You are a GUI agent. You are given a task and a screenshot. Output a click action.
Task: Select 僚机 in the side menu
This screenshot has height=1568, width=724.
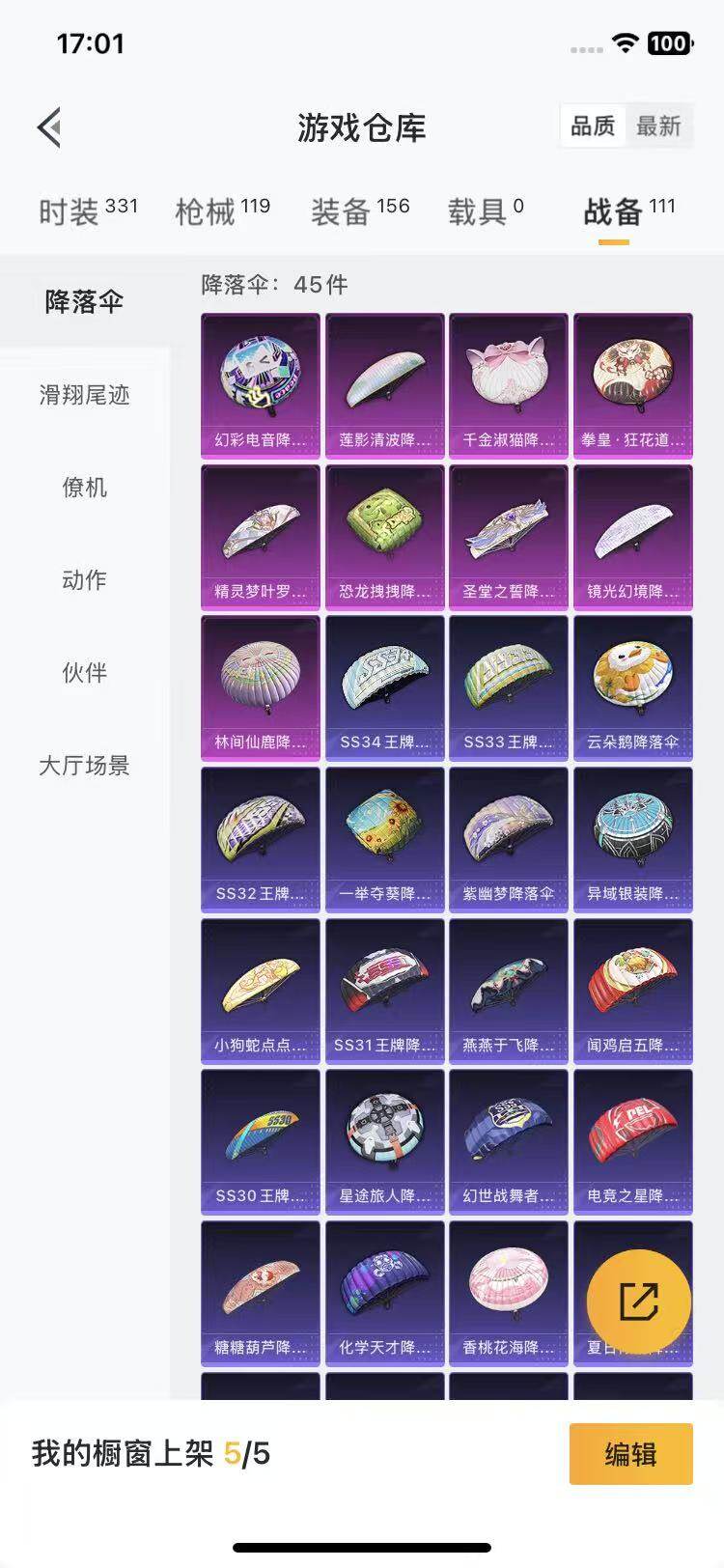[x=84, y=488]
